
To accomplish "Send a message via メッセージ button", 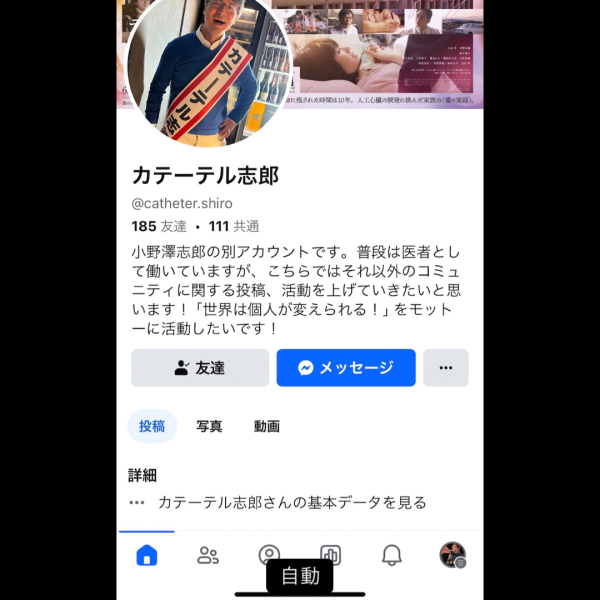I will pos(346,368).
